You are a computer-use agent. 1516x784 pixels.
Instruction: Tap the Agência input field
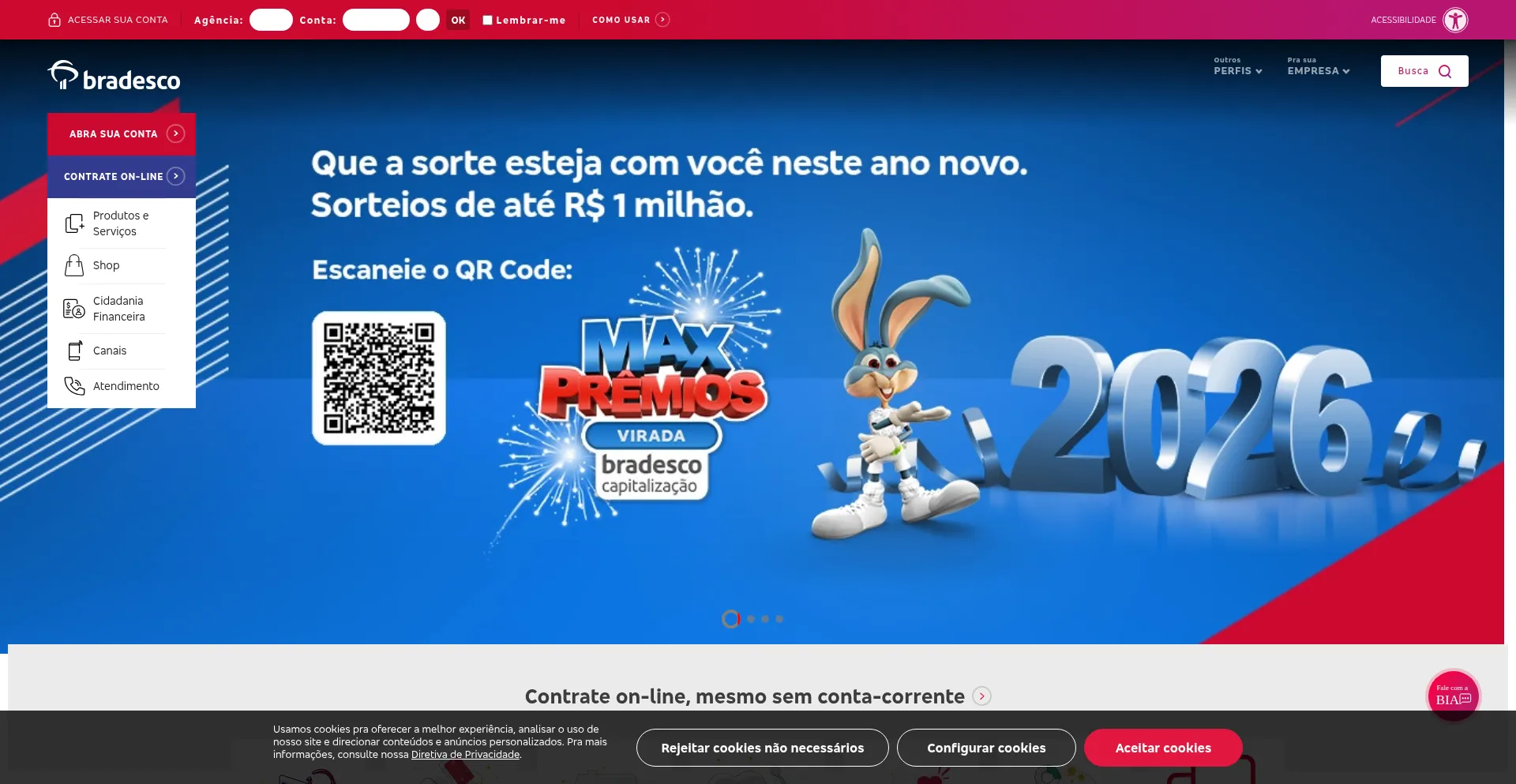[271, 20]
